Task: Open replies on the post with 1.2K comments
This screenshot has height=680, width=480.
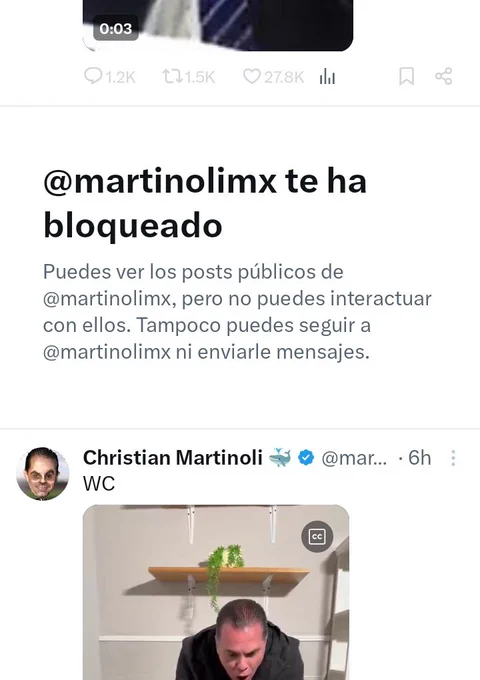Action: 110,77
